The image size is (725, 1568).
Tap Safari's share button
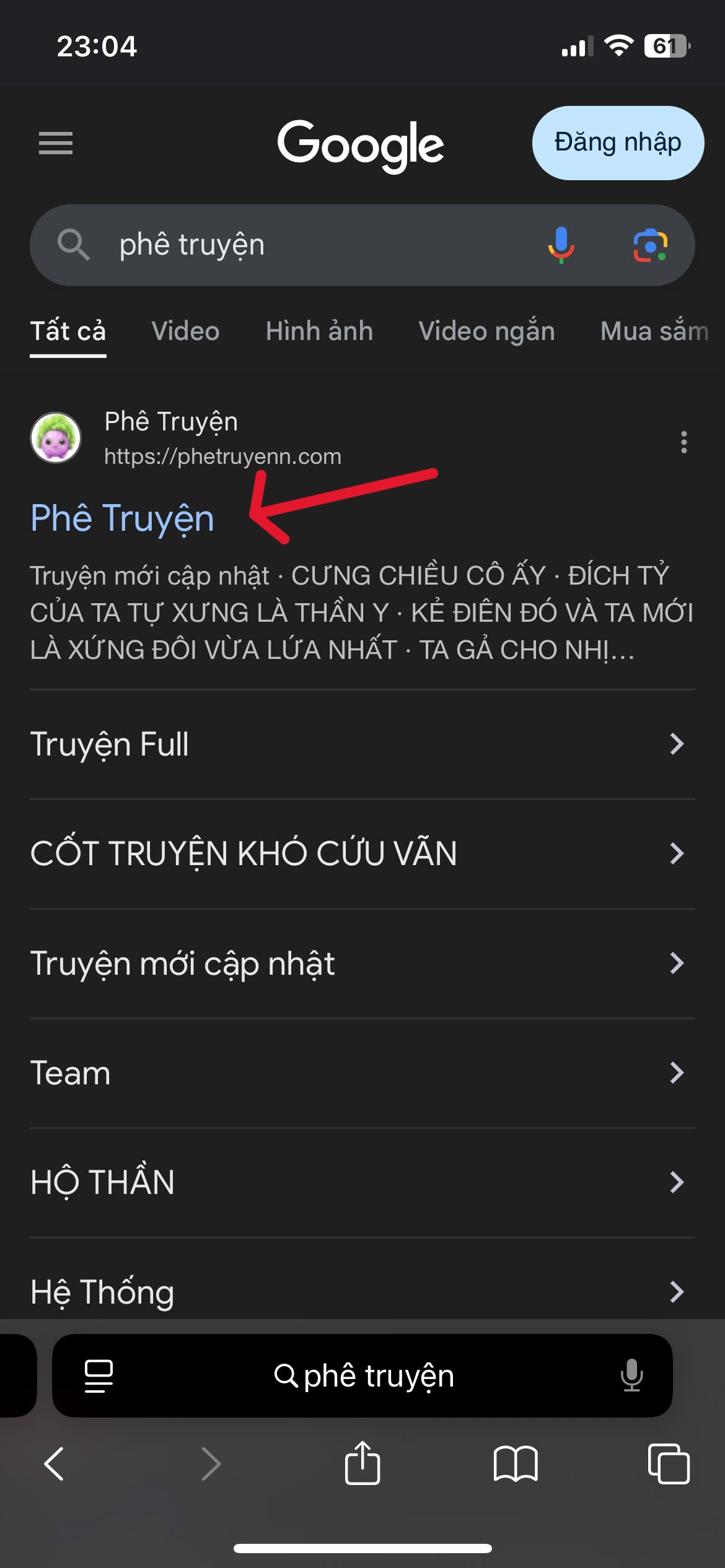(x=362, y=1463)
